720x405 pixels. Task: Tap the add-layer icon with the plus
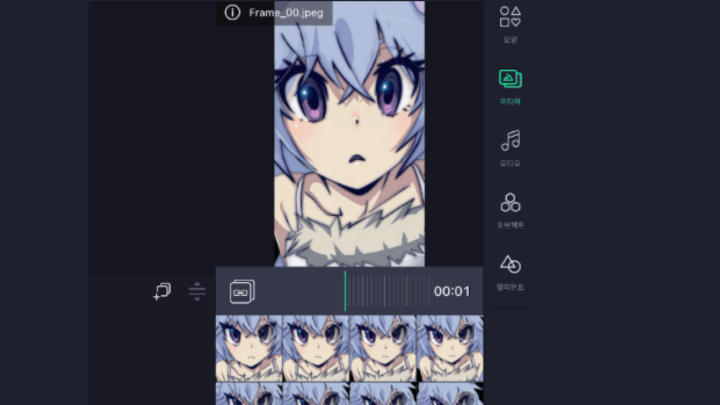coord(162,291)
